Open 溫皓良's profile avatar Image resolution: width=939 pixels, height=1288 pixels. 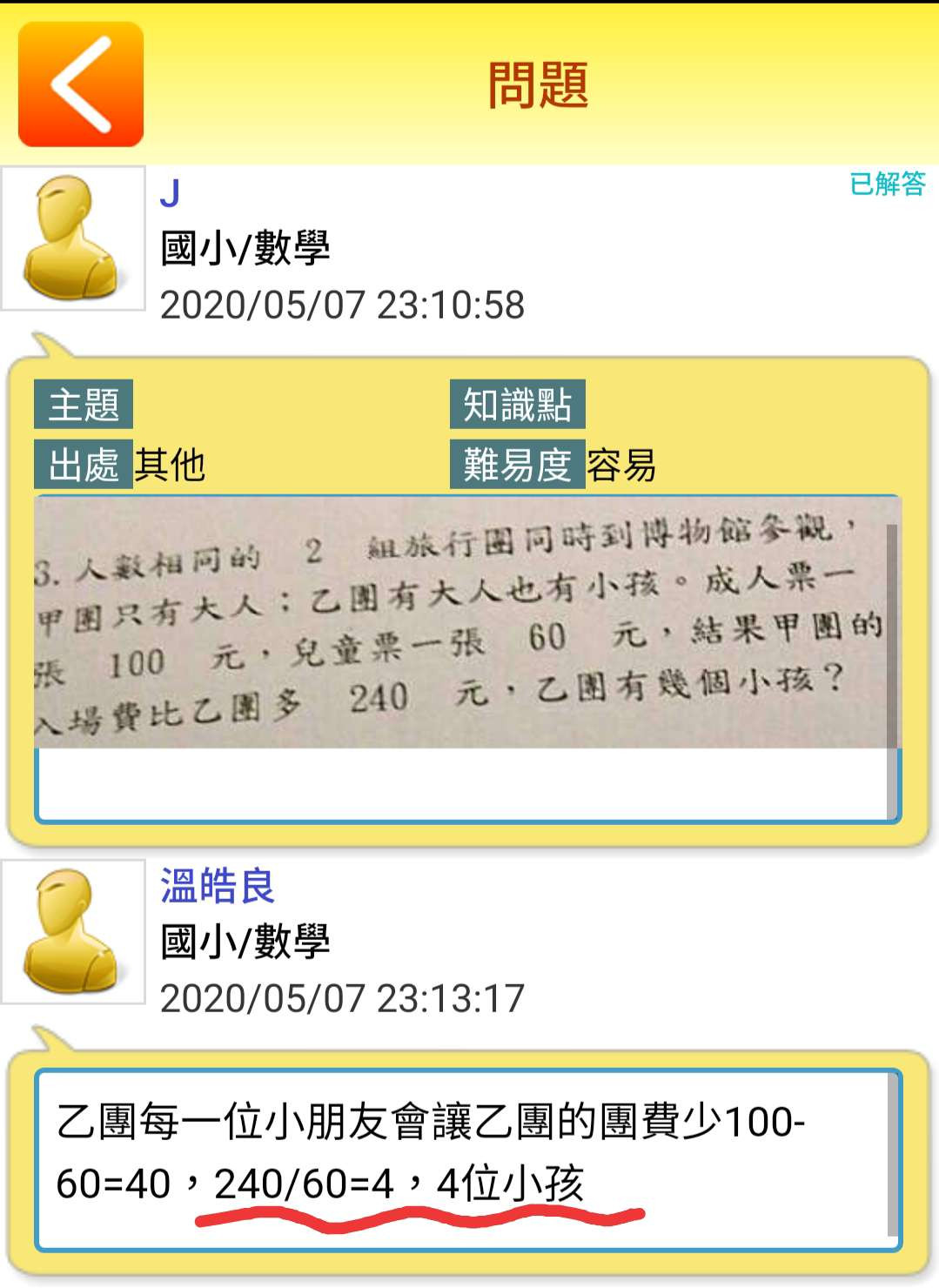73,932
